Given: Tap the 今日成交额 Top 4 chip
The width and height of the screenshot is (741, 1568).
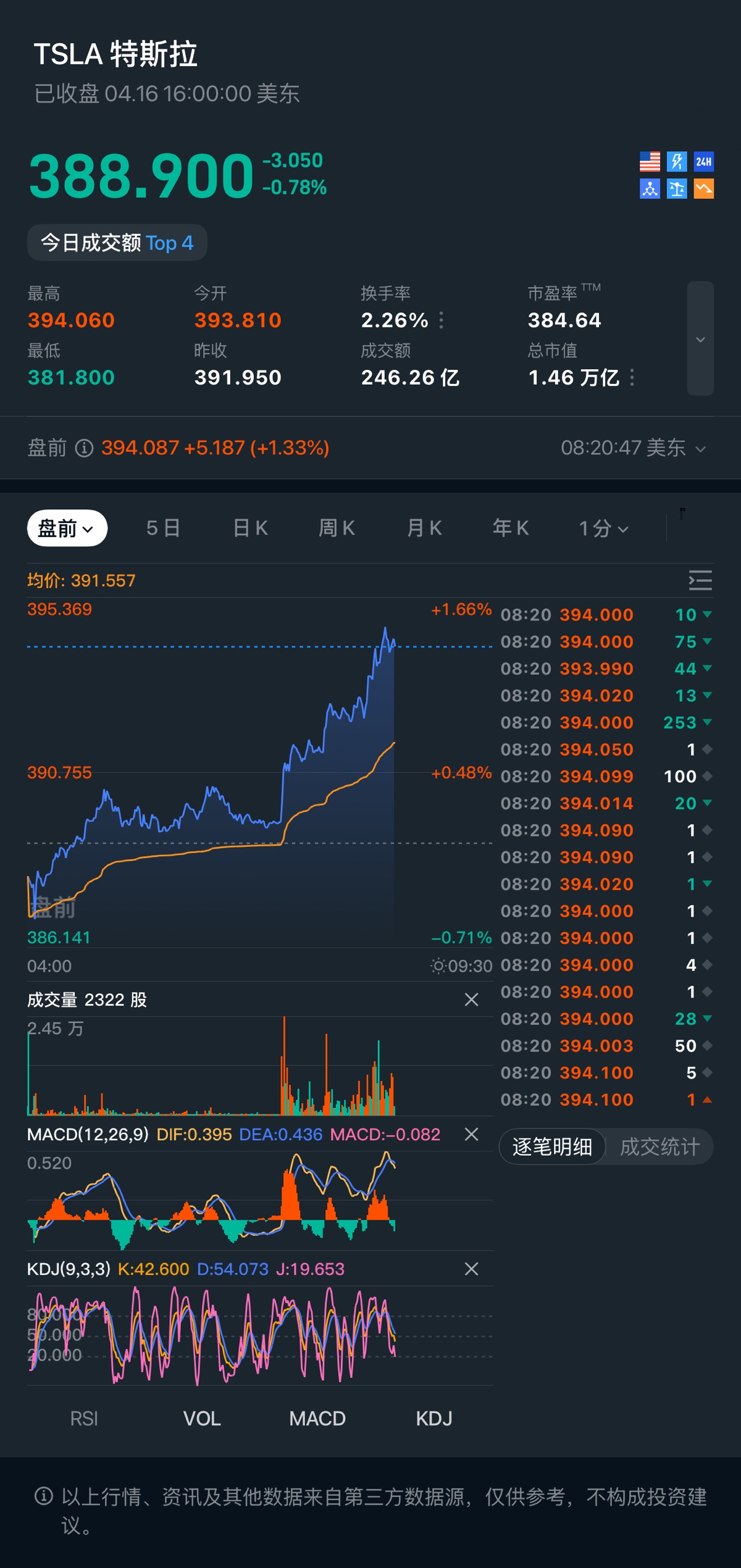Looking at the screenshot, I should [117, 243].
